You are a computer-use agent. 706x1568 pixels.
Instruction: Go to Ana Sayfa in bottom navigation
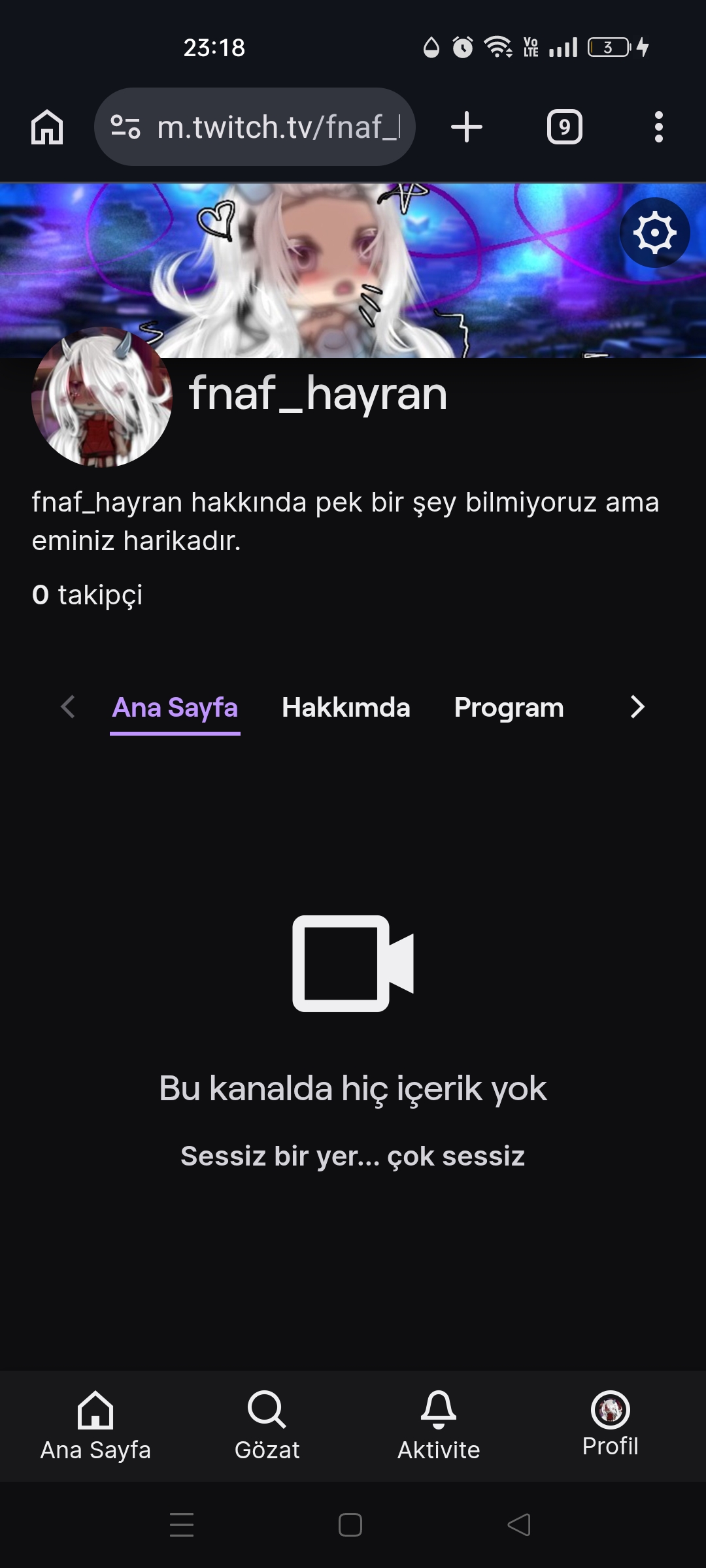95,1426
